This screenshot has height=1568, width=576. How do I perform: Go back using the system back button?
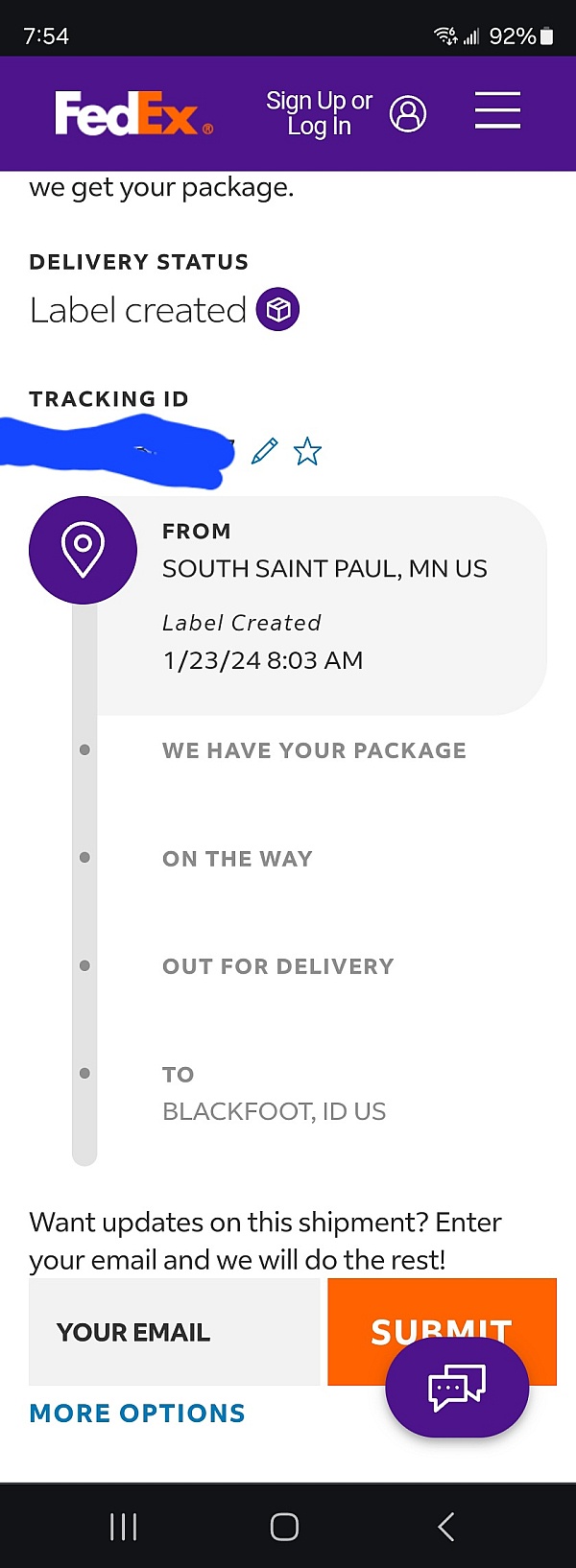pyautogui.click(x=445, y=1526)
